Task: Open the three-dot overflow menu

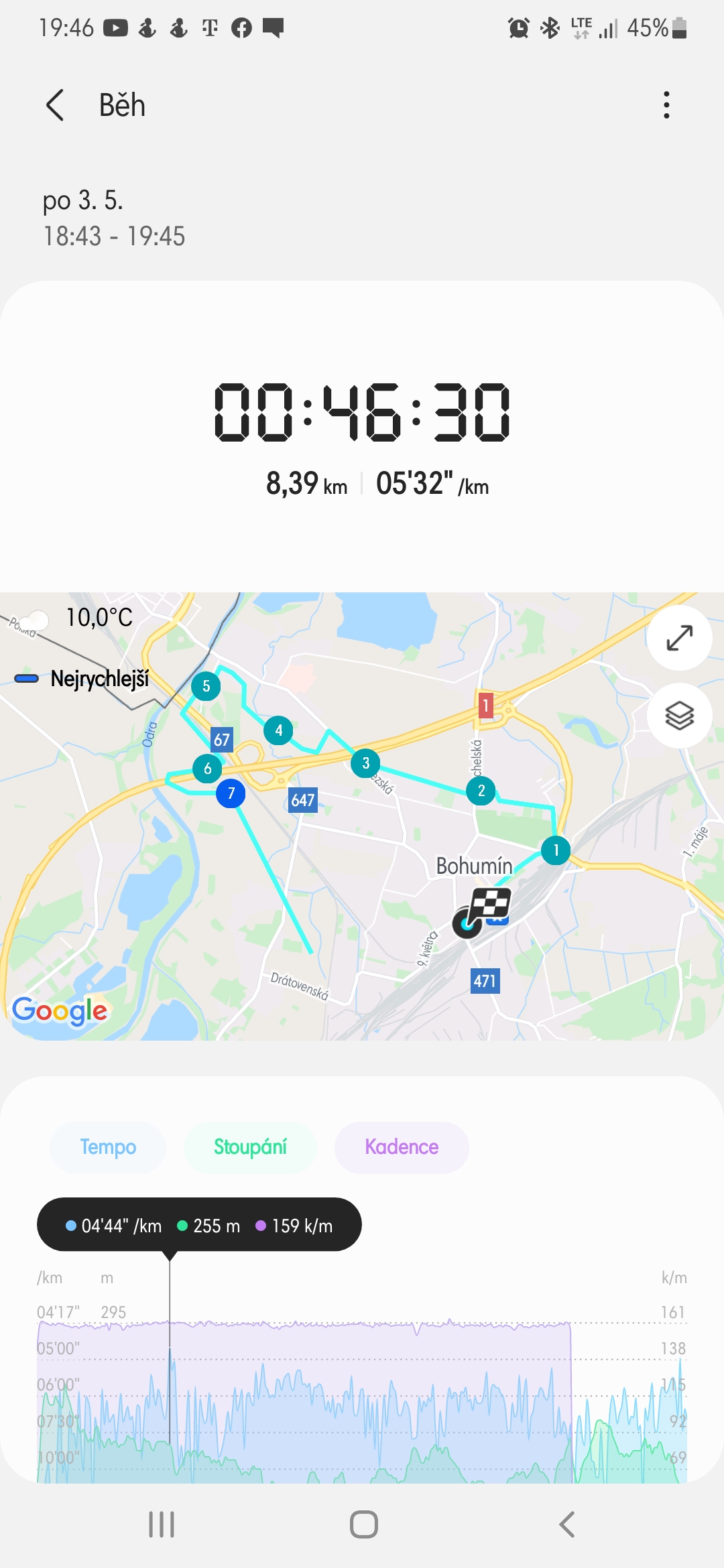Action: (666, 105)
